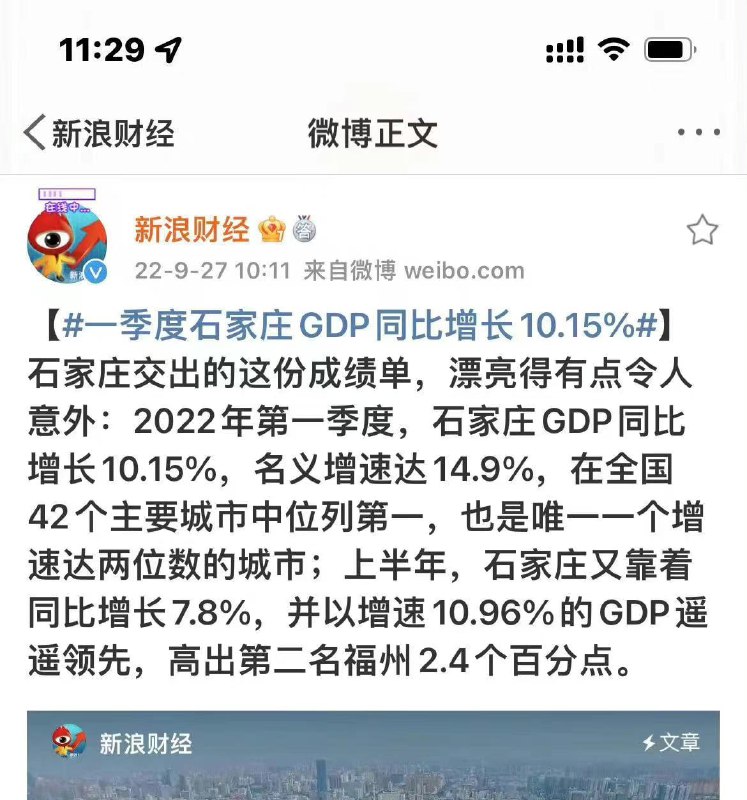Open the 微博正文 page header title
Screen dimensions: 747x800
373,133
